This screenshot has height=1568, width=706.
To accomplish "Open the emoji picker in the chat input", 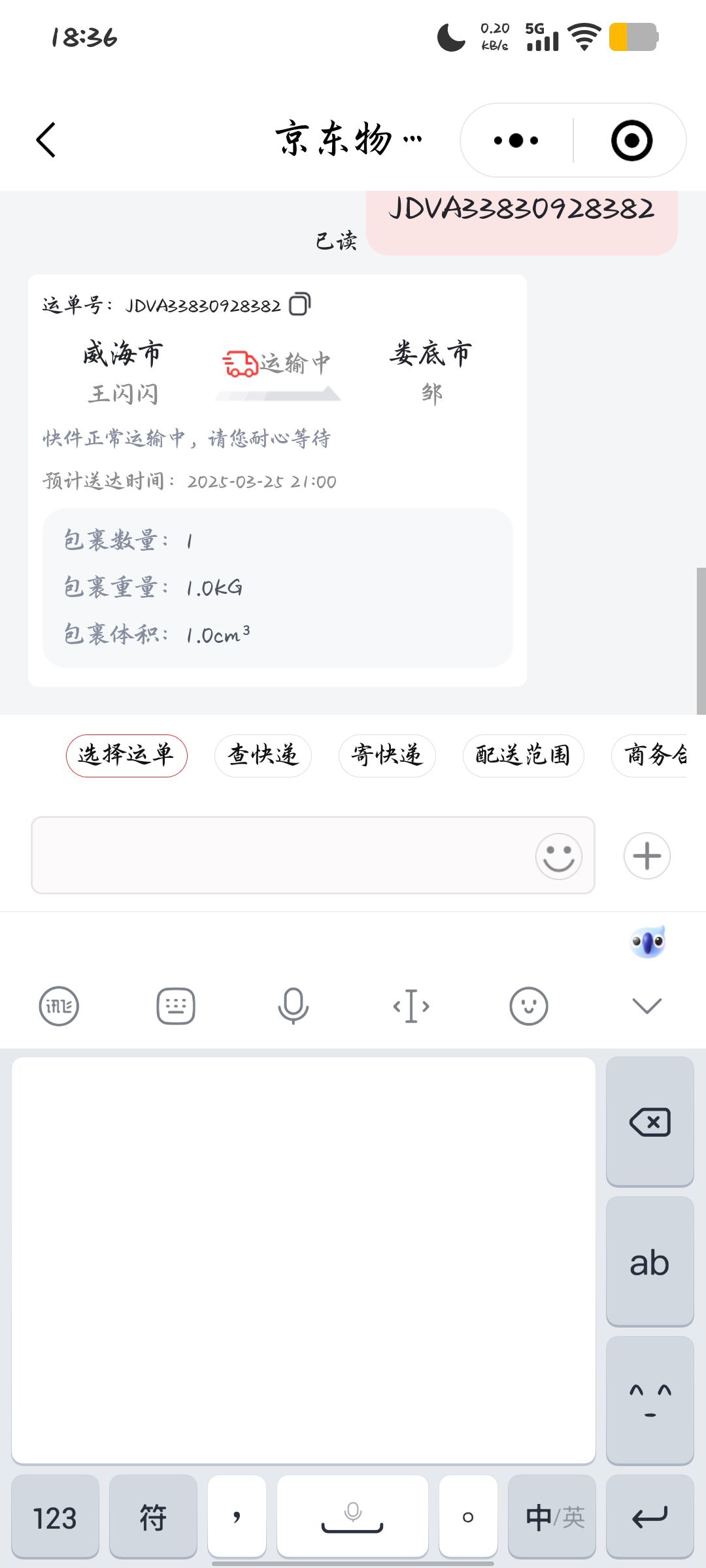I will [559, 856].
